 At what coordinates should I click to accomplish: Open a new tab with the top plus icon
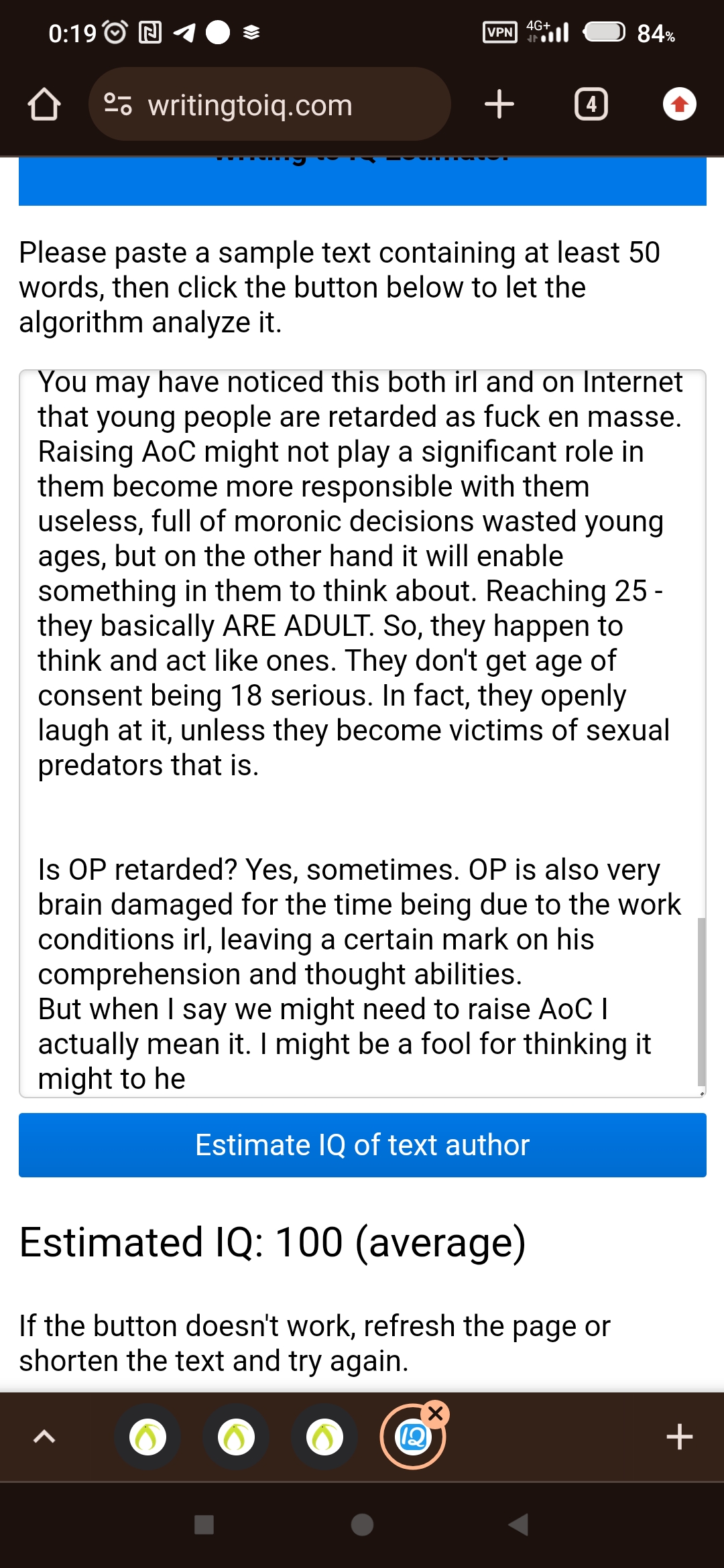(x=499, y=105)
